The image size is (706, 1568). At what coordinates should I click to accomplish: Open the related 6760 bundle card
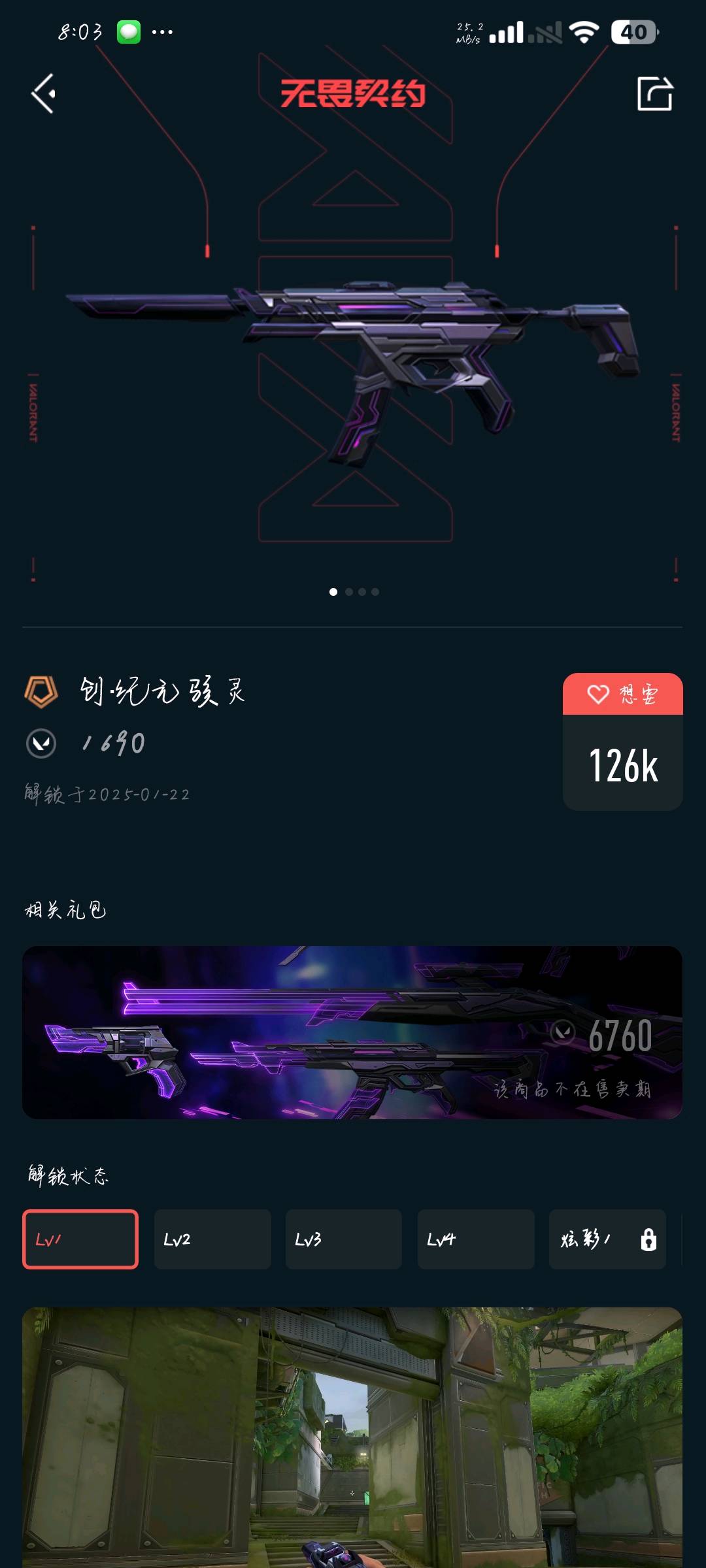click(352, 1032)
